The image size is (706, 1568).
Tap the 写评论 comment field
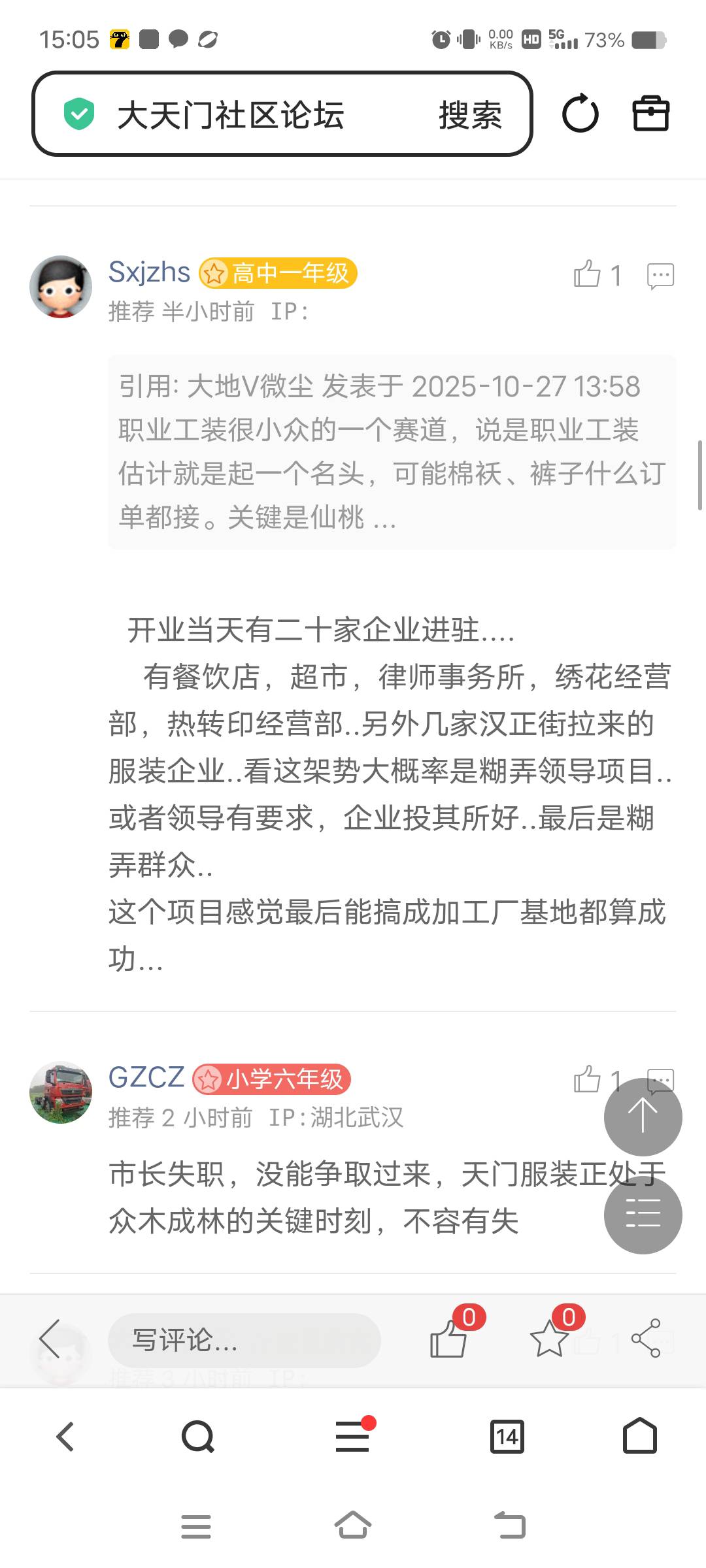[244, 1340]
